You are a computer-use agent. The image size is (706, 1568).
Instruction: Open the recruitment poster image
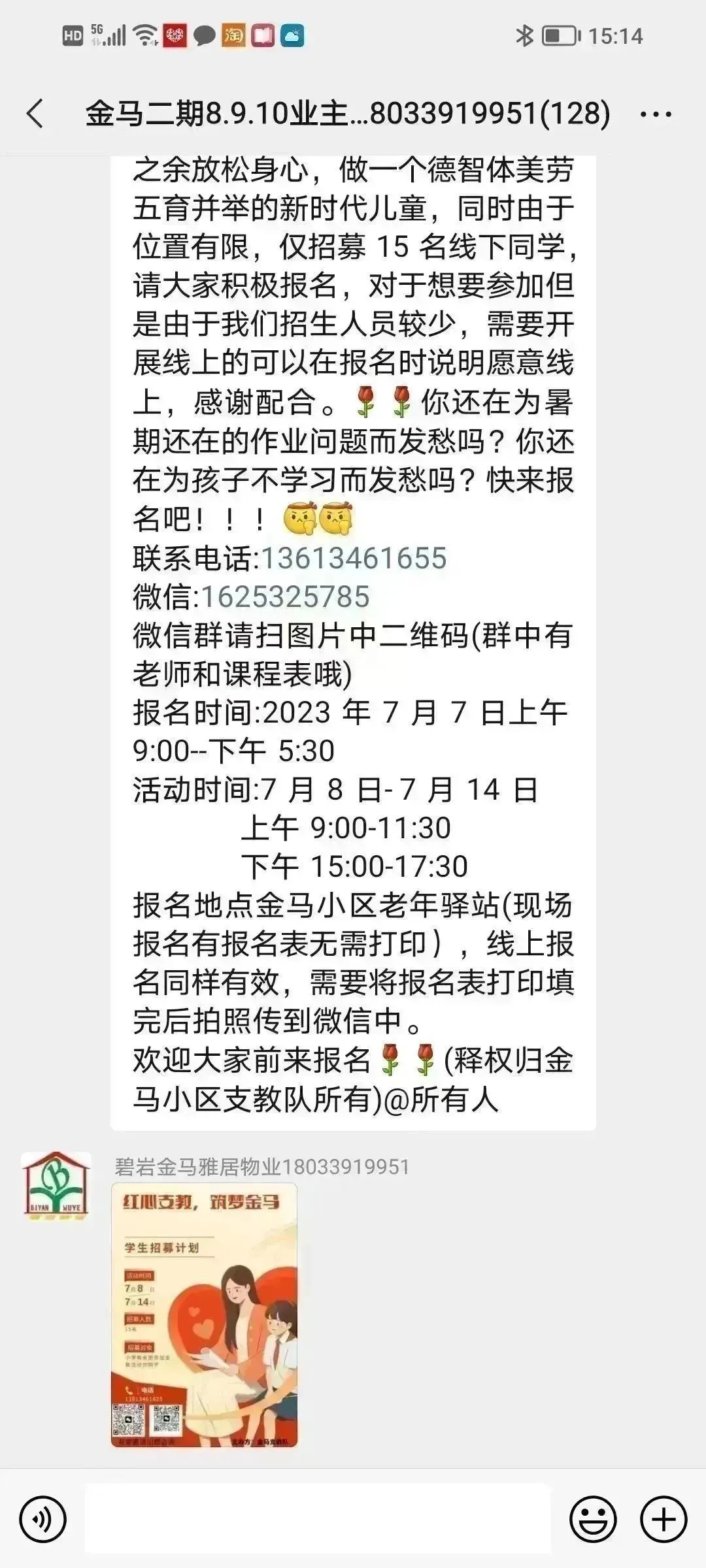[x=204, y=1315]
